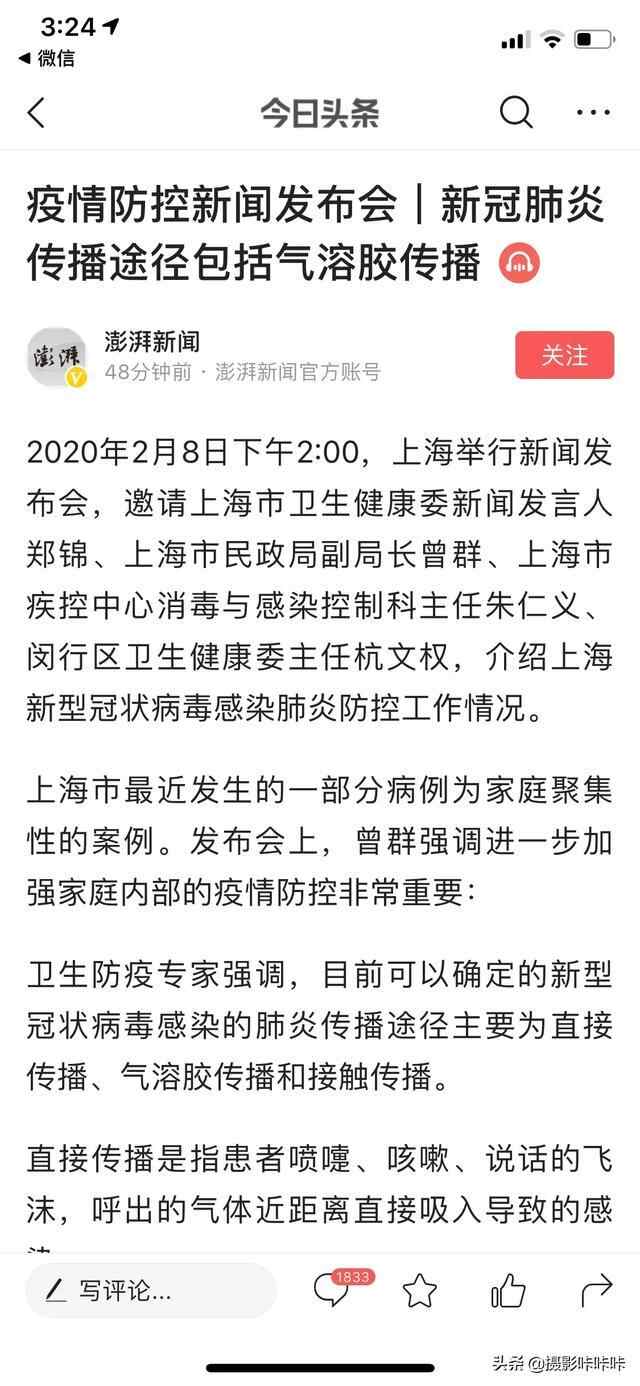Listen to article via headphone icon

coord(519,264)
